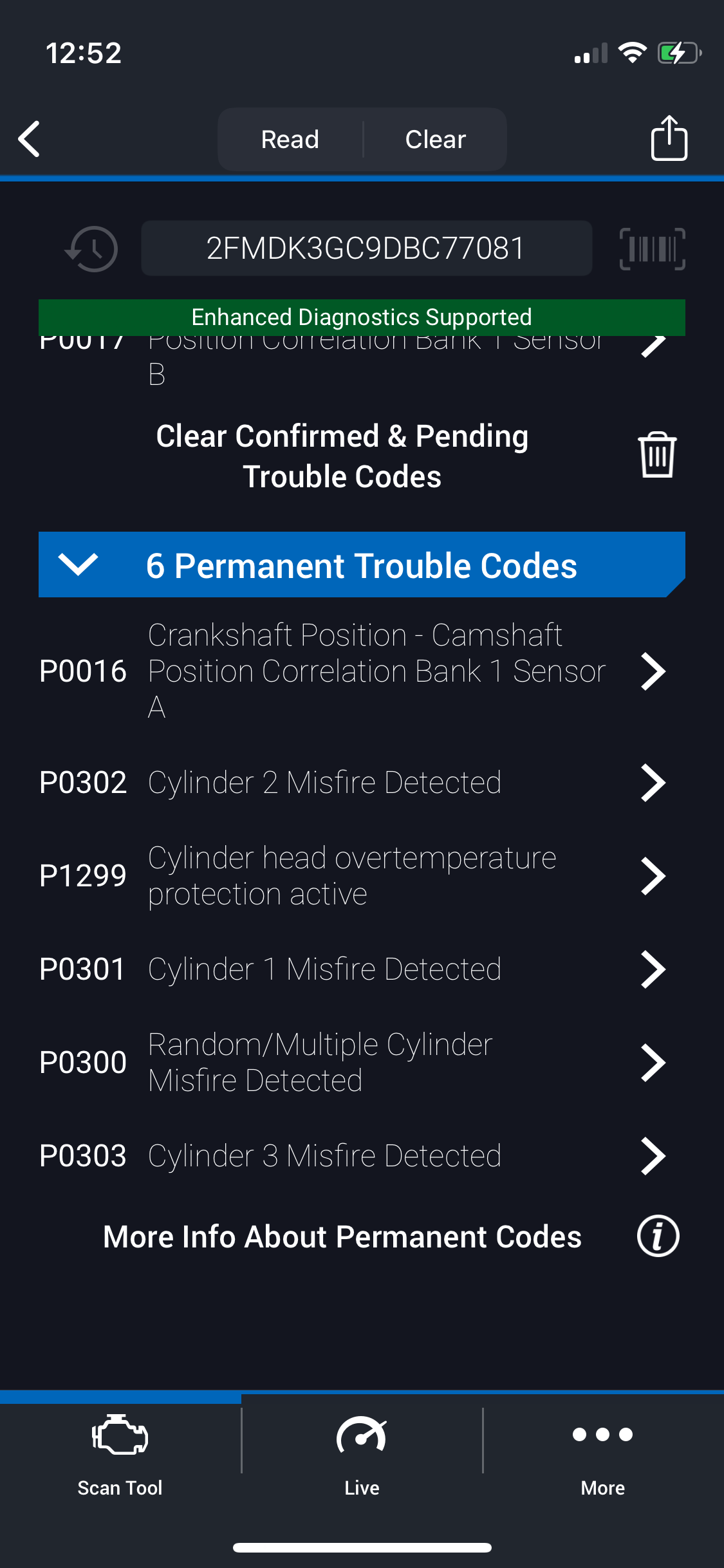Open VIN history clock icon
724x1568 pixels.
pos(92,248)
